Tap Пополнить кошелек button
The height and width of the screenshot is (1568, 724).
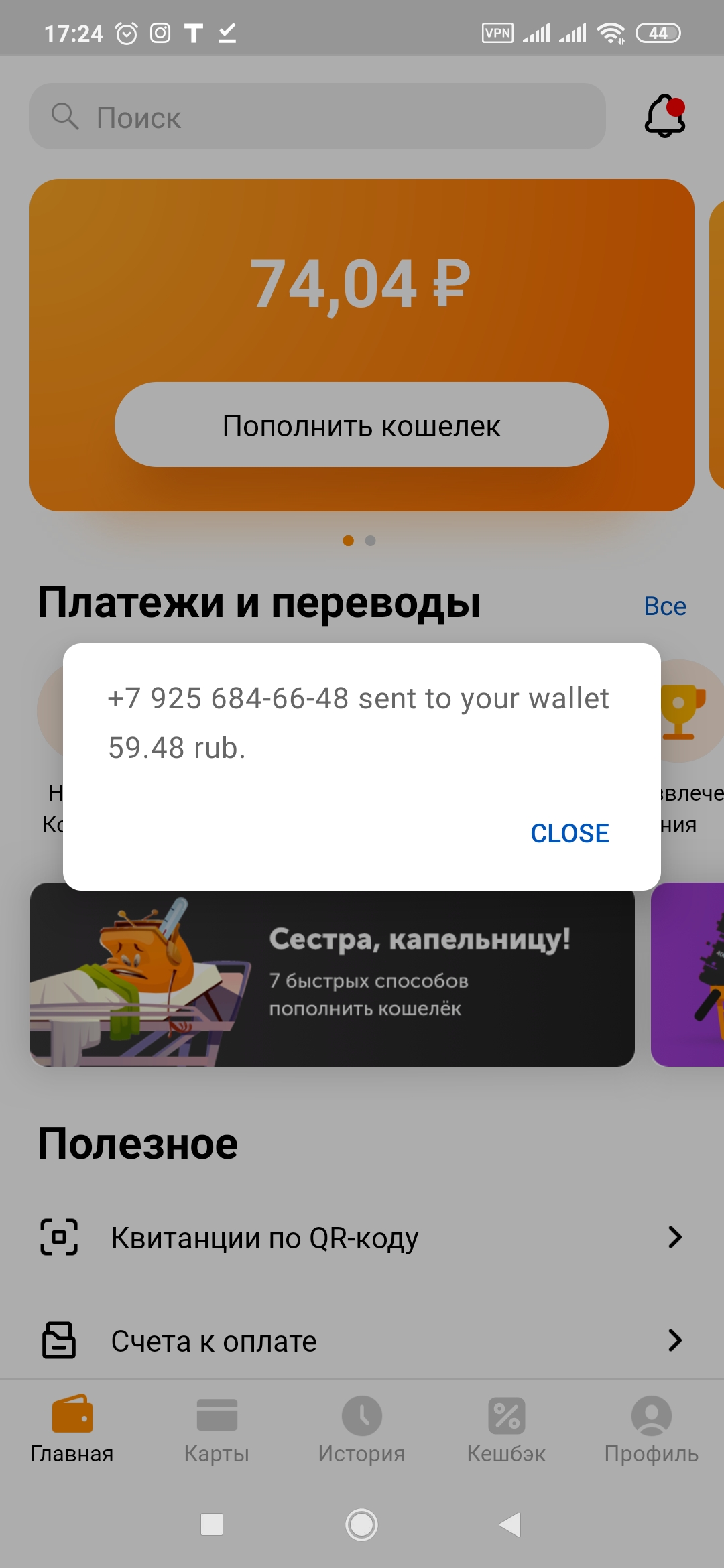(x=361, y=425)
